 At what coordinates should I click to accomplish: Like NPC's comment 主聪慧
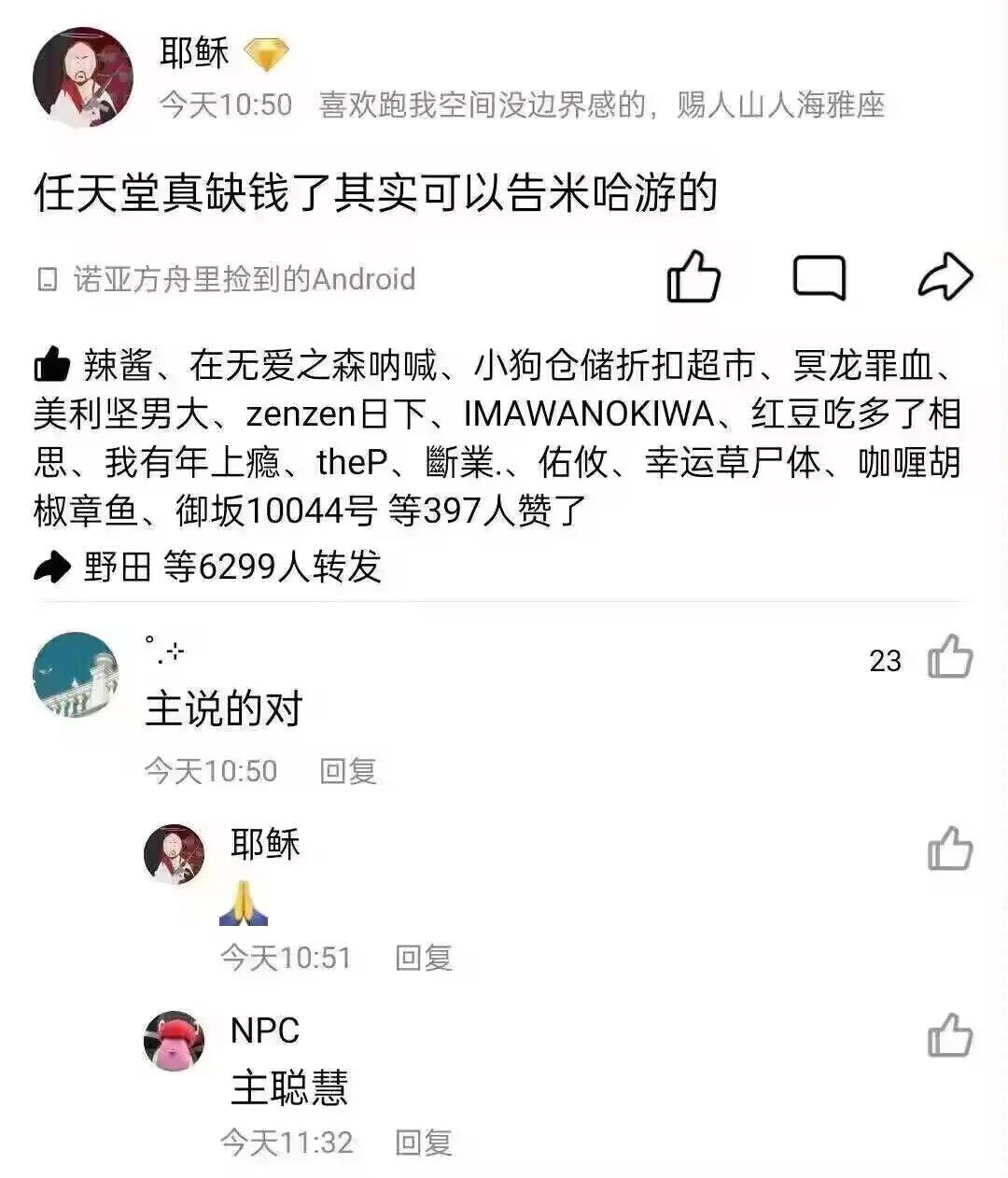[x=949, y=1035]
